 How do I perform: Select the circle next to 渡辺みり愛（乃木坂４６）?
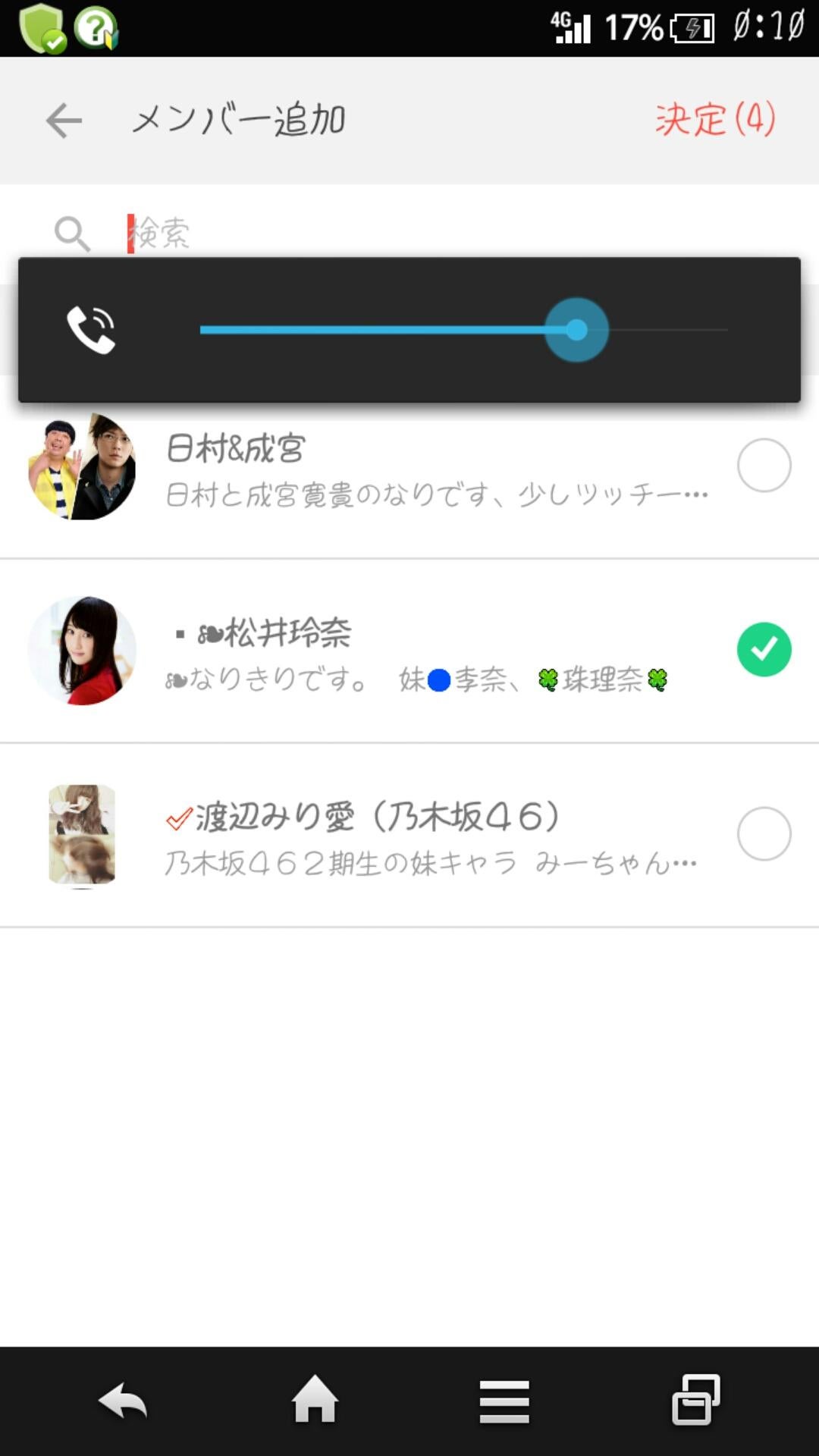point(764,833)
